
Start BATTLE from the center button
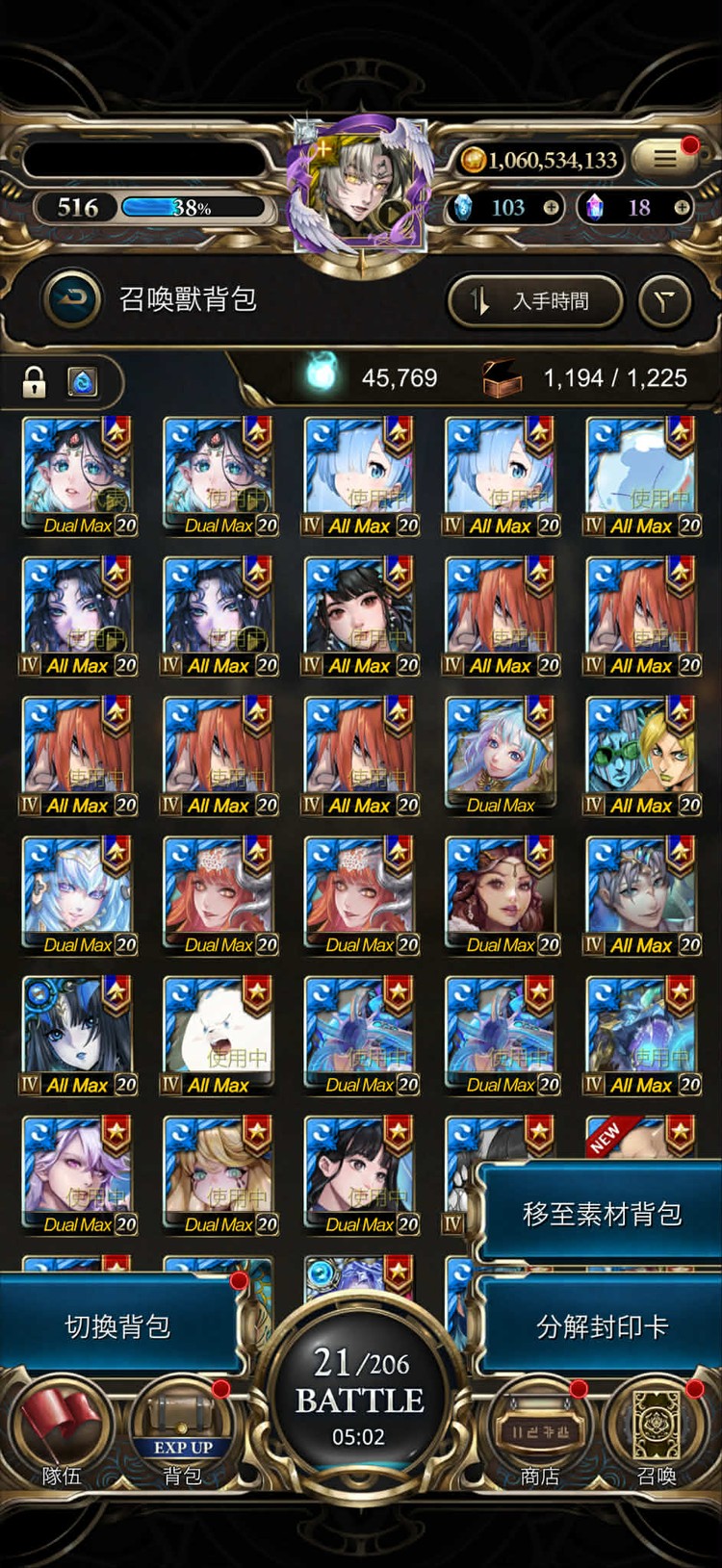pos(359,1398)
